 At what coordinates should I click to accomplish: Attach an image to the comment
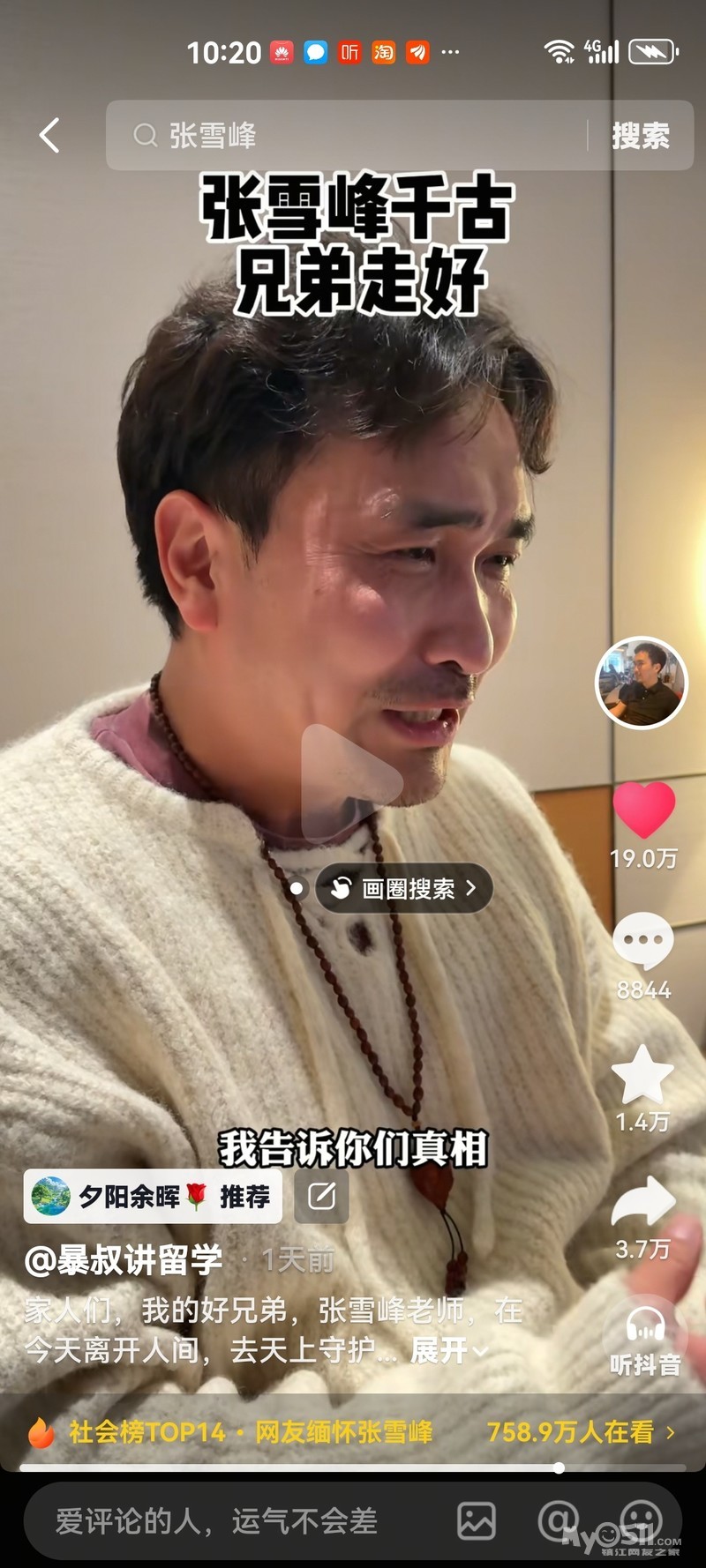(477, 1521)
